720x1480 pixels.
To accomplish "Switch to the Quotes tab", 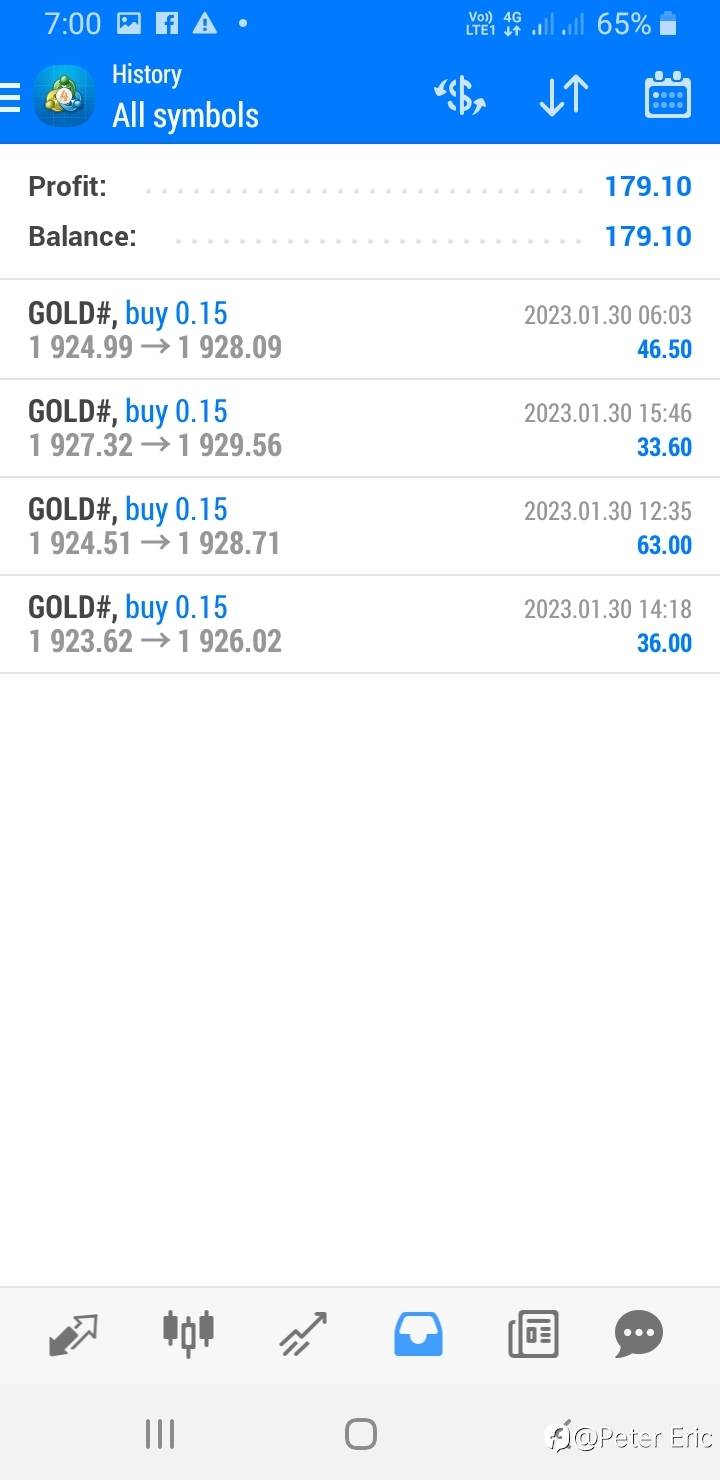I will (74, 1334).
